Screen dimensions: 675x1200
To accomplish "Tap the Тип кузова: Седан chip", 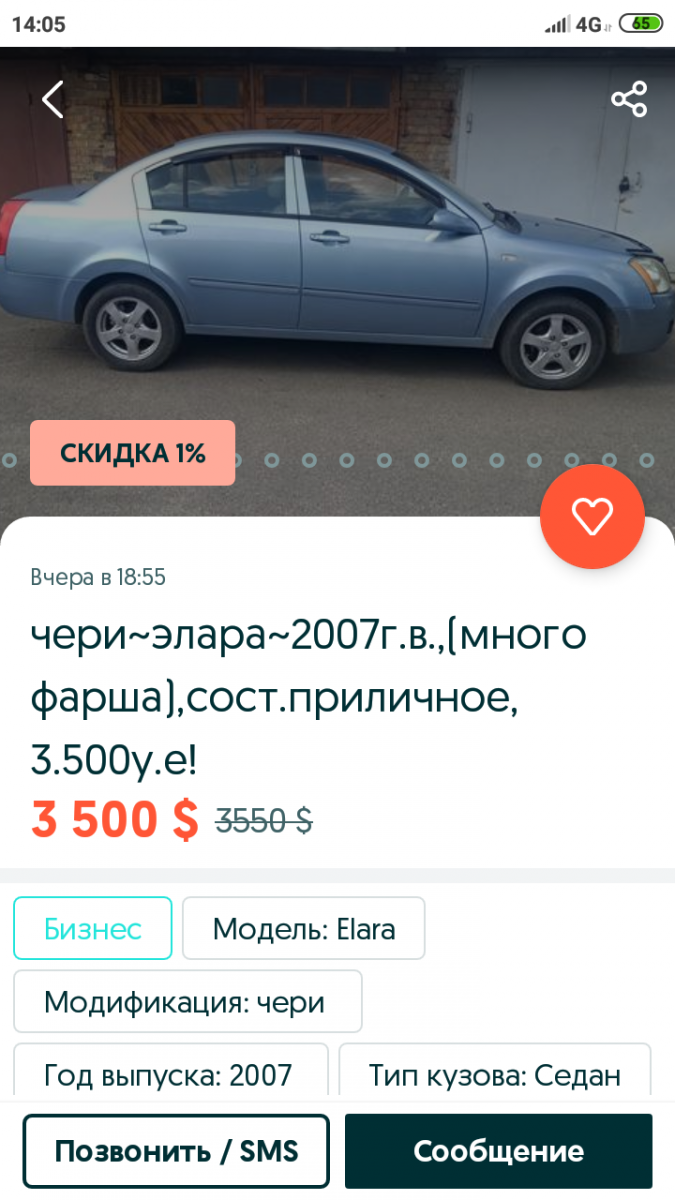I will (x=495, y=1073).
